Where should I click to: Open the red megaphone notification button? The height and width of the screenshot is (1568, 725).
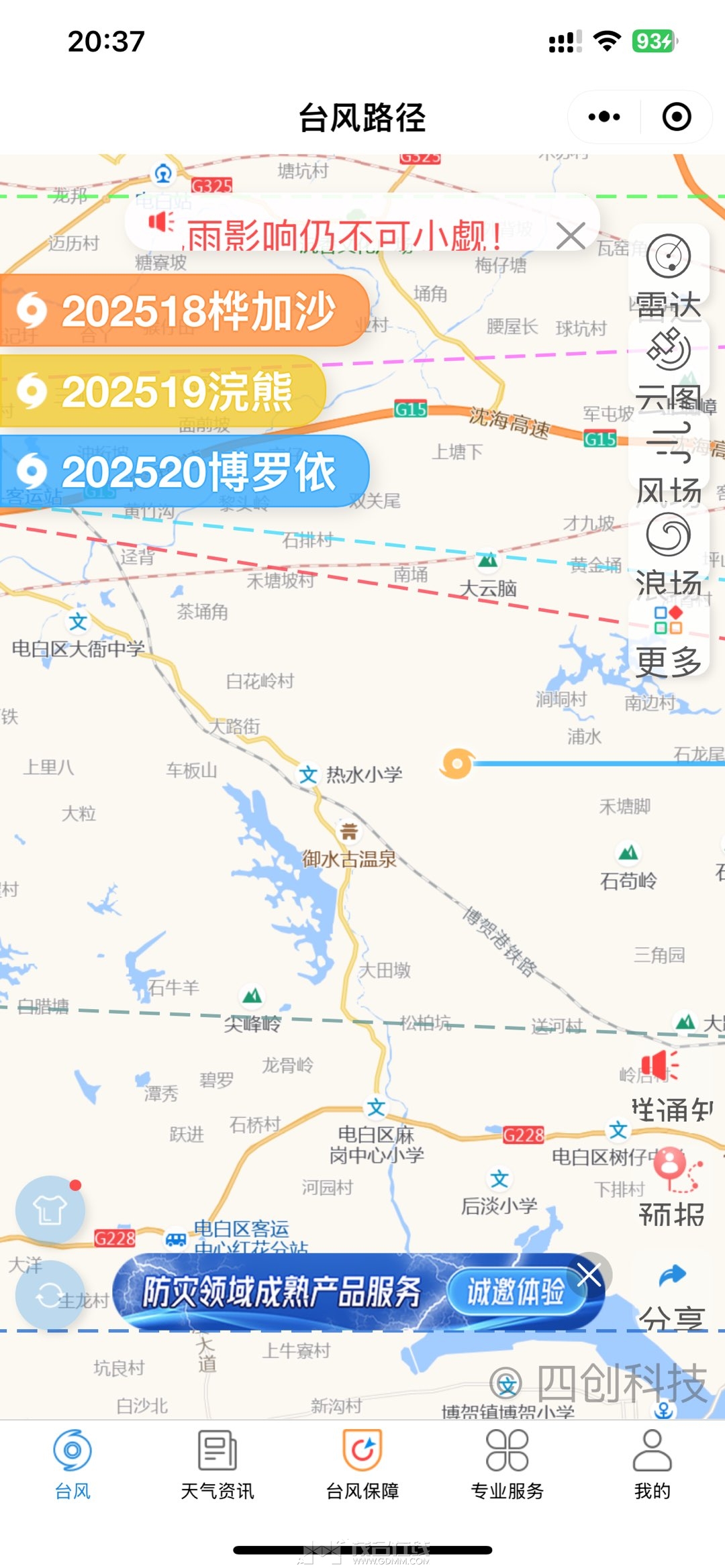pos(661,1065)
